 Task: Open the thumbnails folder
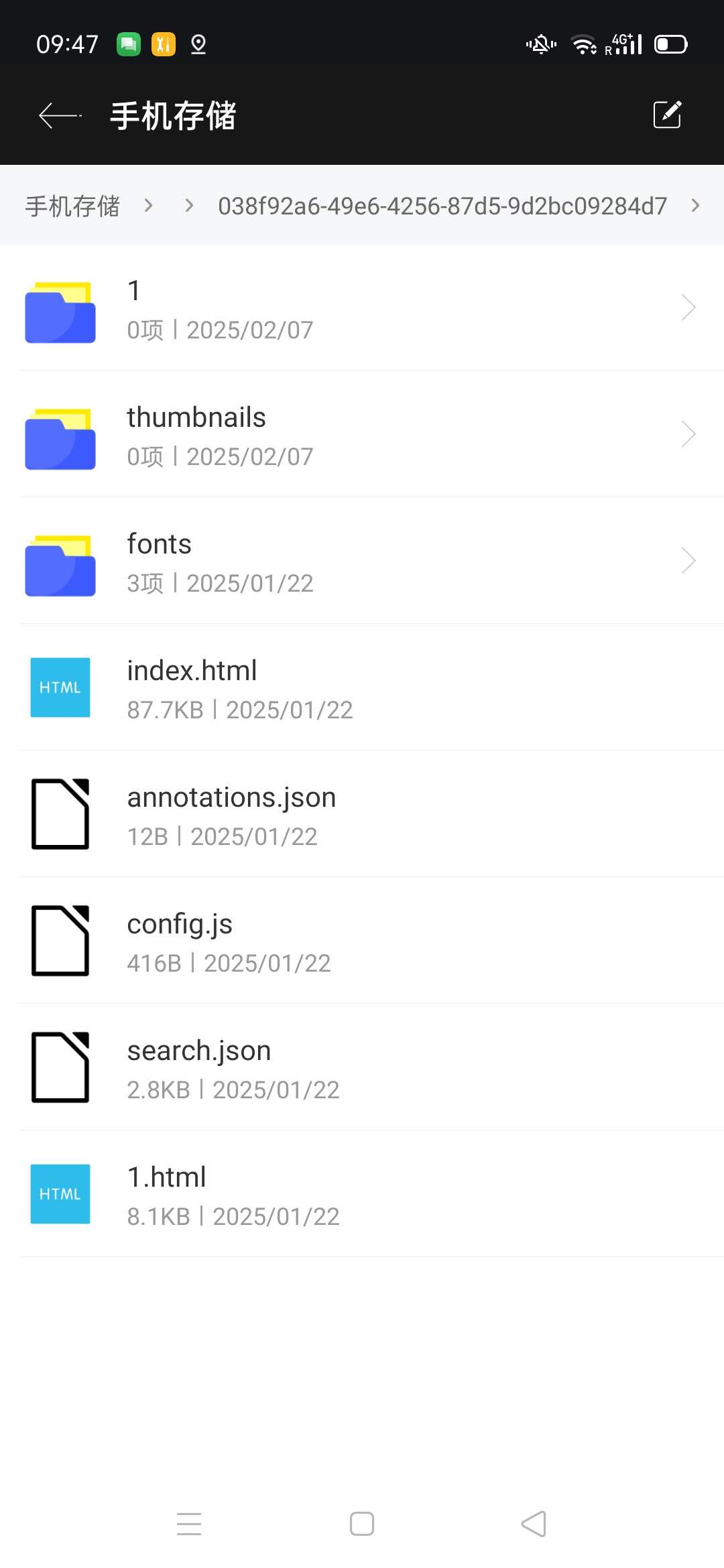(x=362, y=435)
